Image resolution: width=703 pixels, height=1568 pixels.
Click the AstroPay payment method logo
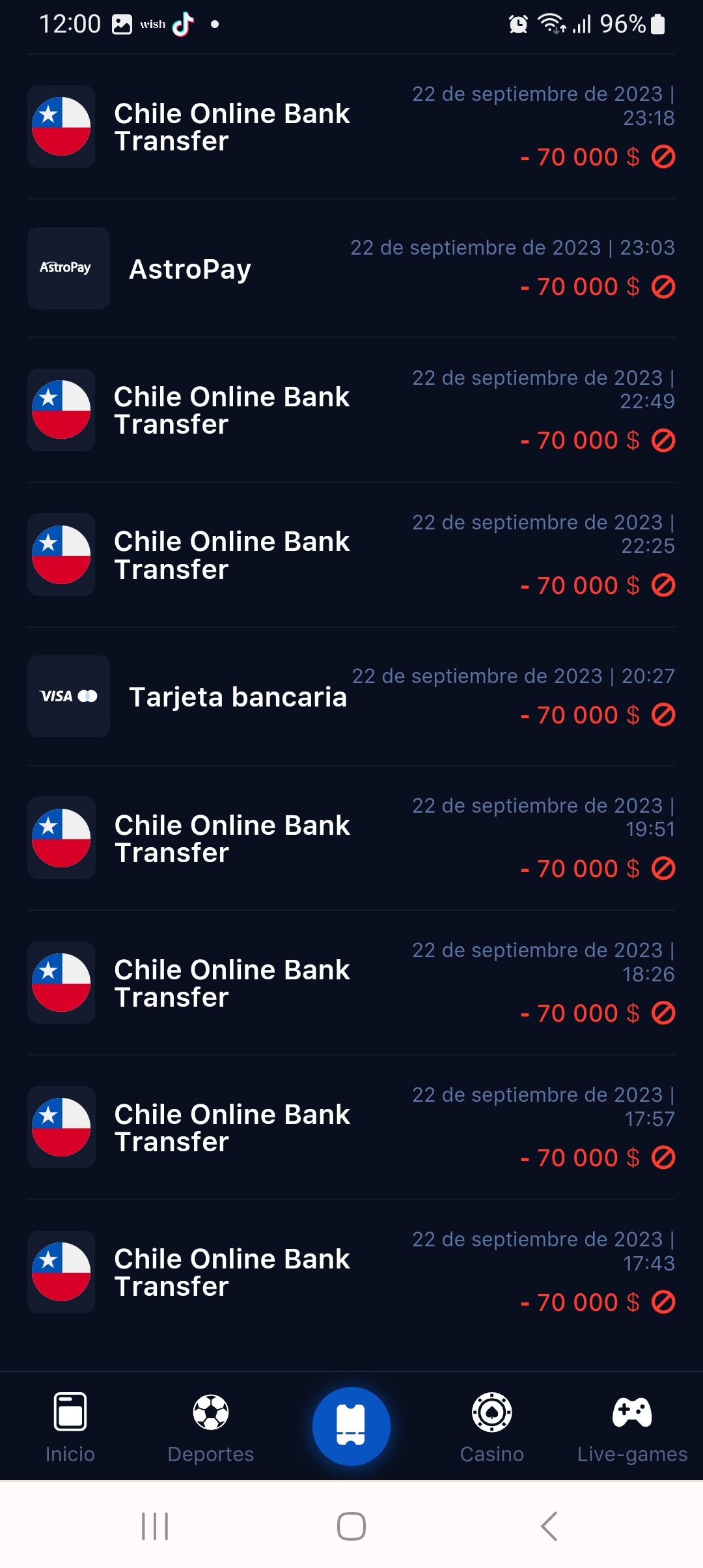coord(68,268)
